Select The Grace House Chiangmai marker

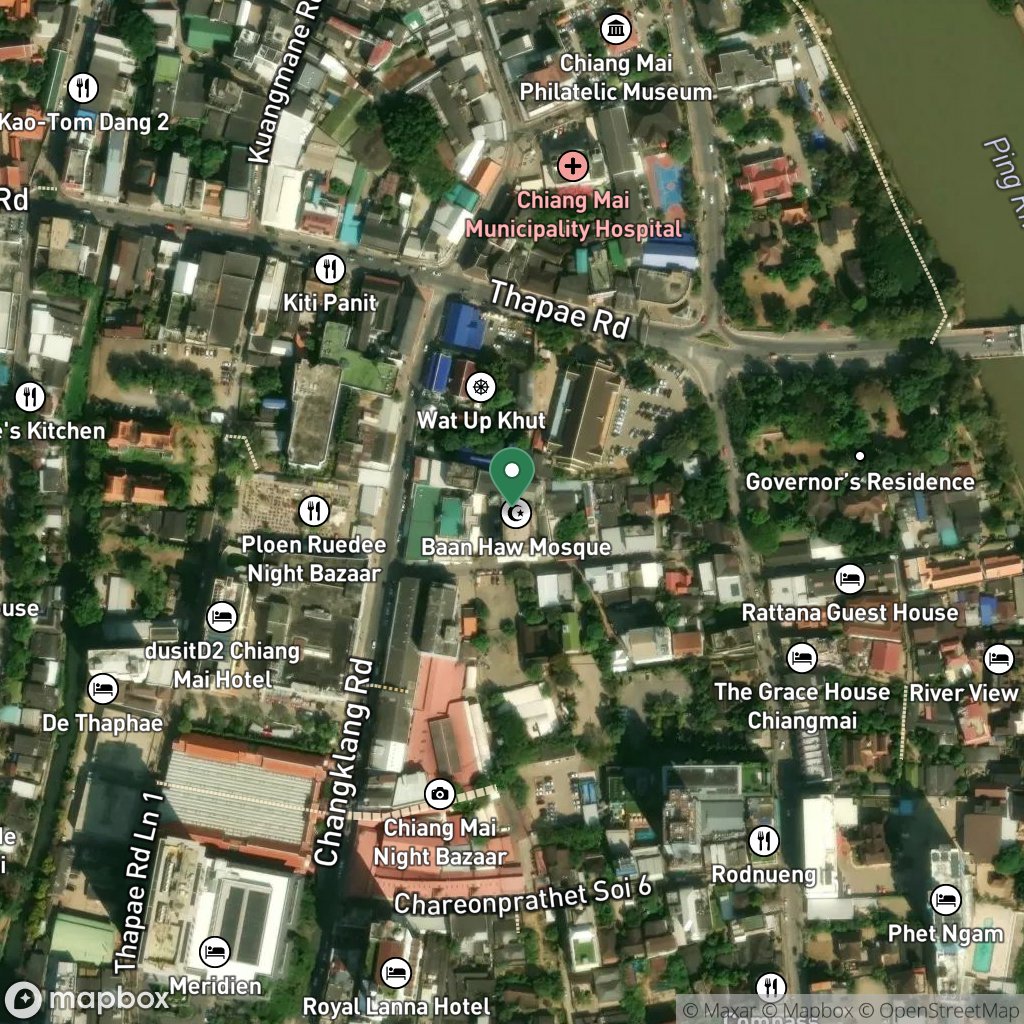[802, 658]
